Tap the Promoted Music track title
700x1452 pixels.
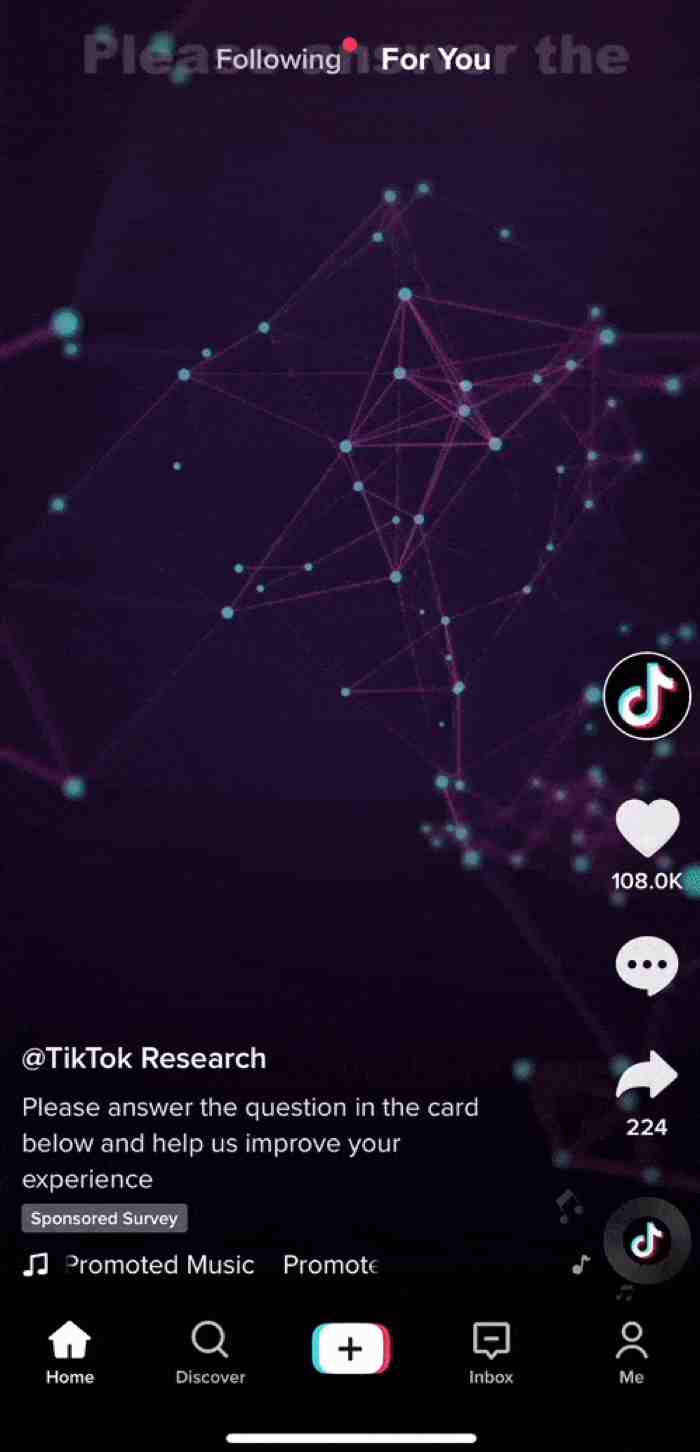(160, 1265)
